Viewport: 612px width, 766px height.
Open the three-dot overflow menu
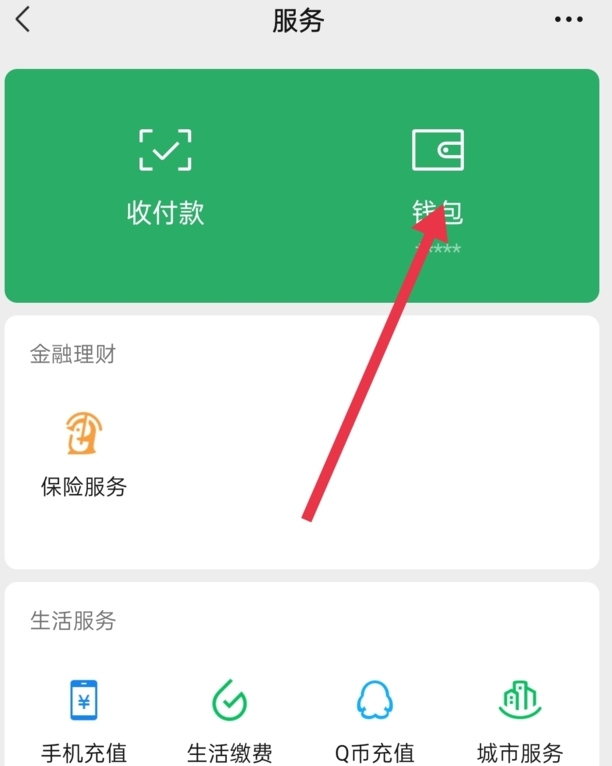coord(568,20)
